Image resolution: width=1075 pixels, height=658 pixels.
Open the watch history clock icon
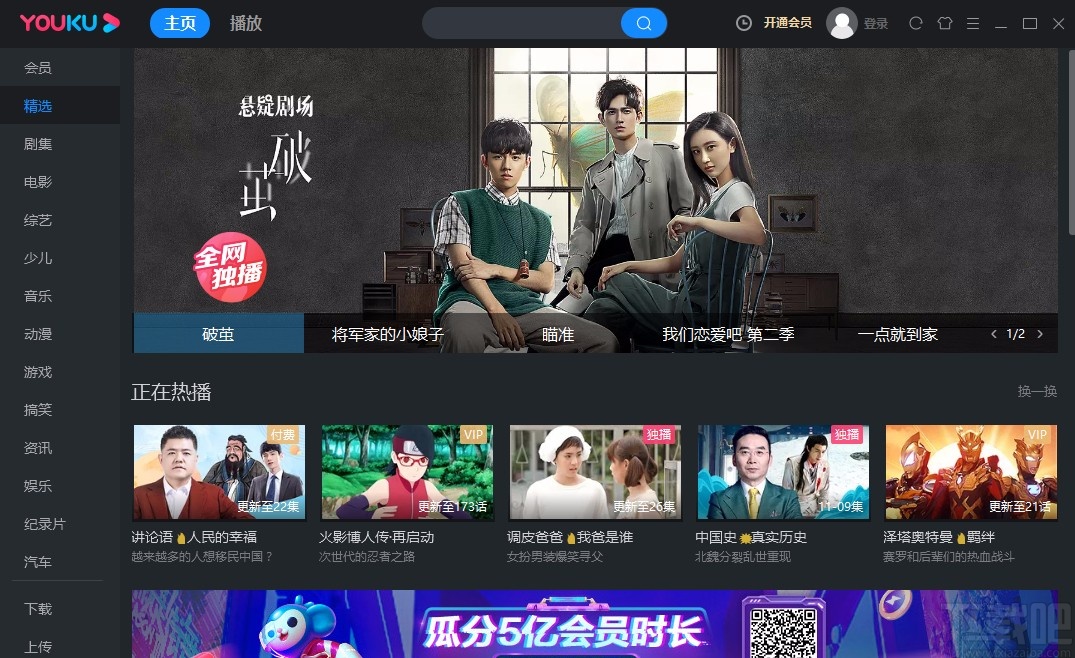pyautogui.click(x=743, y=23)
